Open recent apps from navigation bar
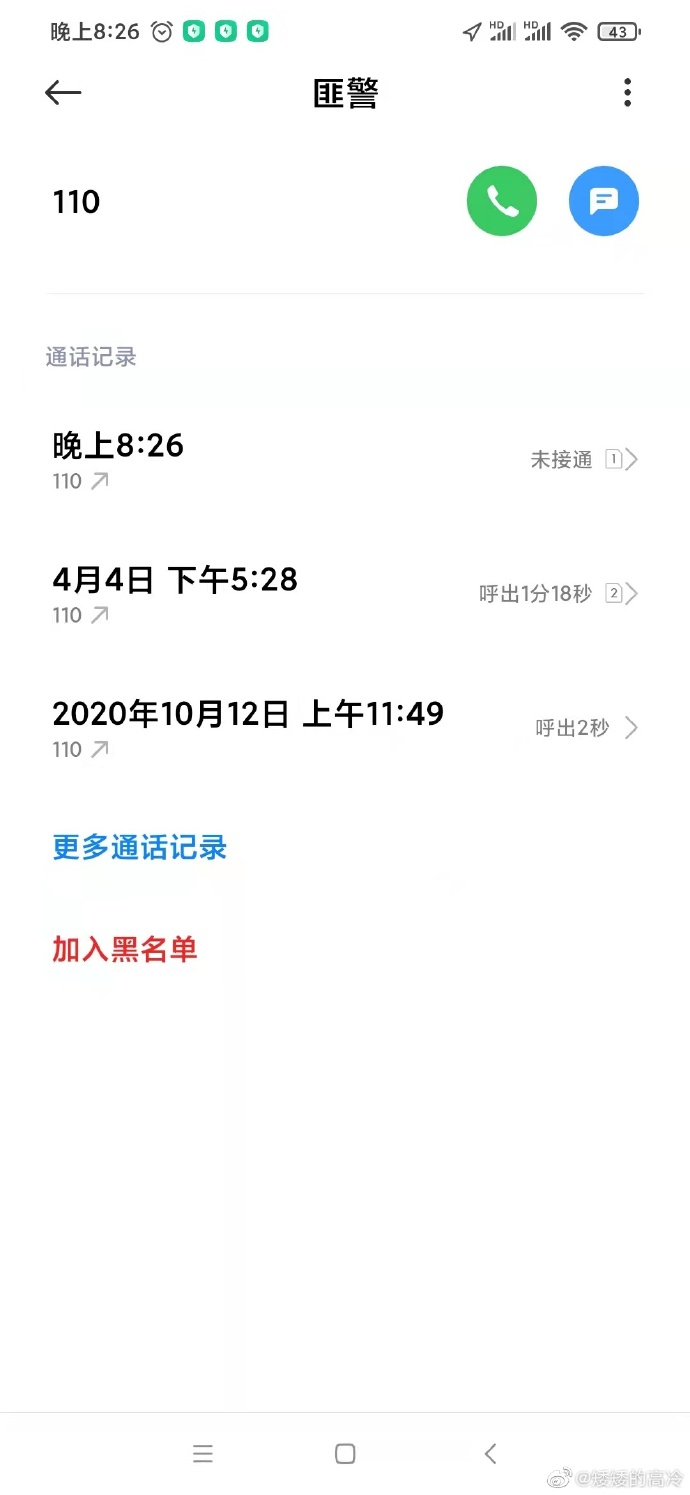Image resolution: width=690 pixels, height=1495 pixels. [203, 1454]
